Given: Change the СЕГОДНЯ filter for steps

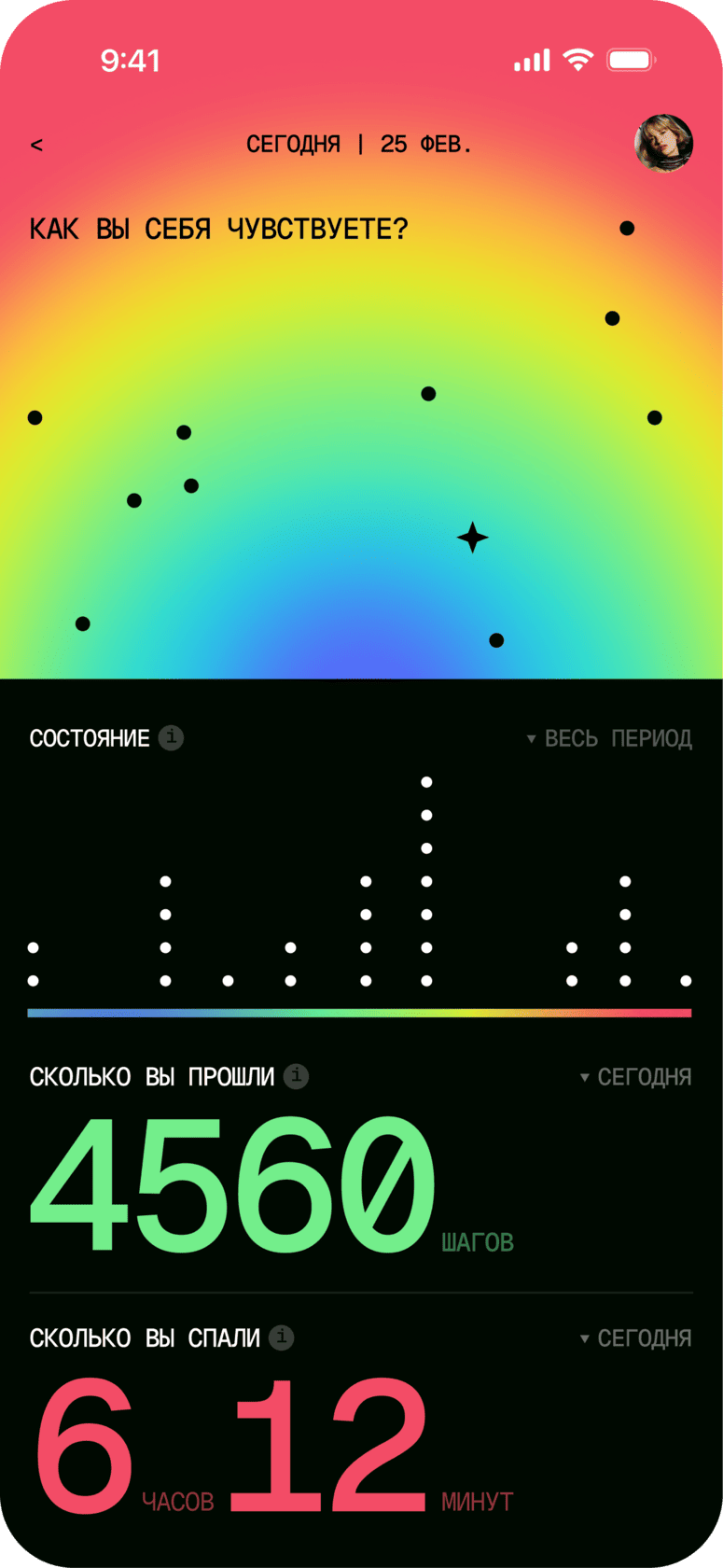Looking at the screenshot, I should point(635,1077).
